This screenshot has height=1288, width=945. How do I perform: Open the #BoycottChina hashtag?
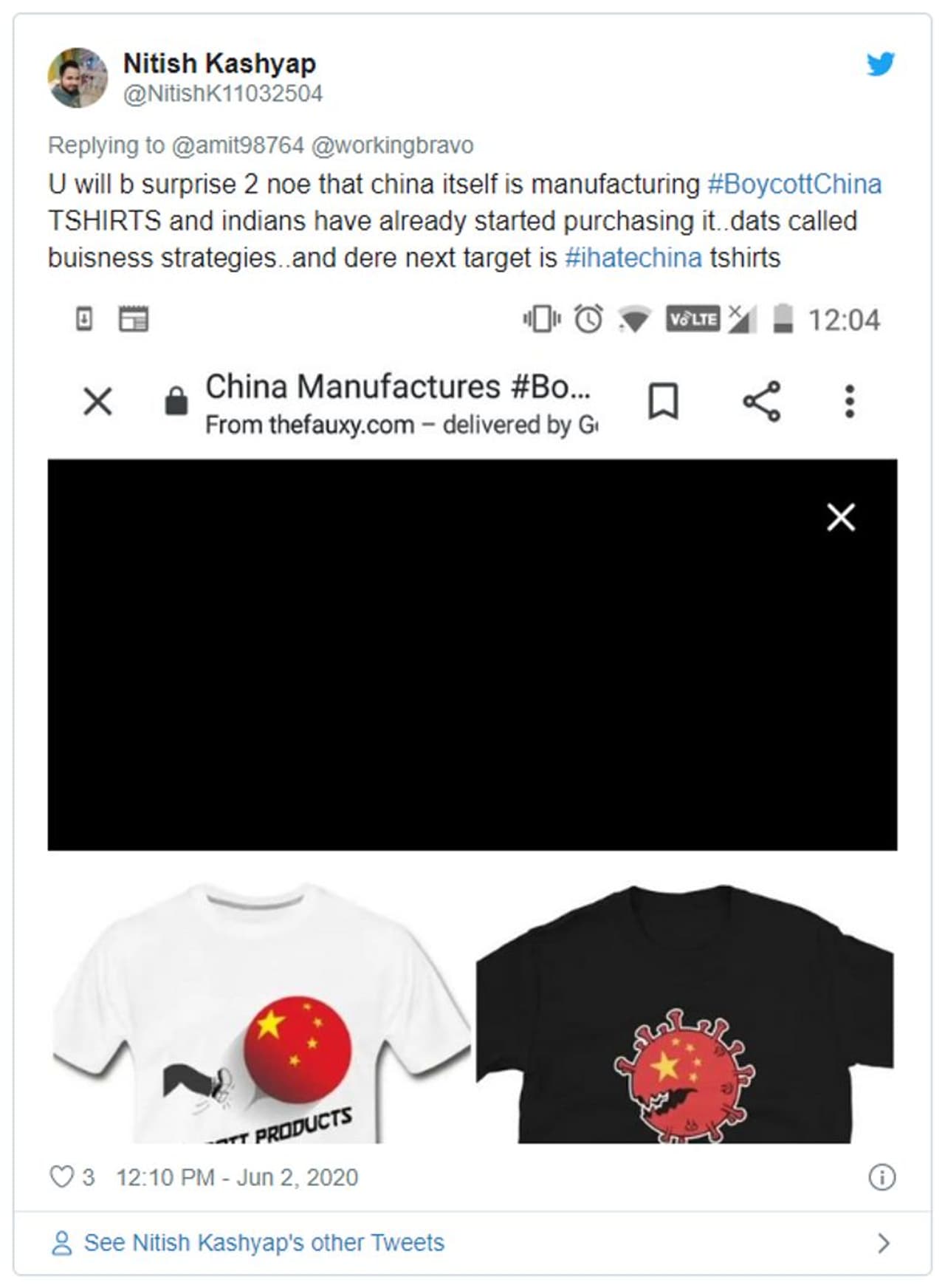(794, 184)
